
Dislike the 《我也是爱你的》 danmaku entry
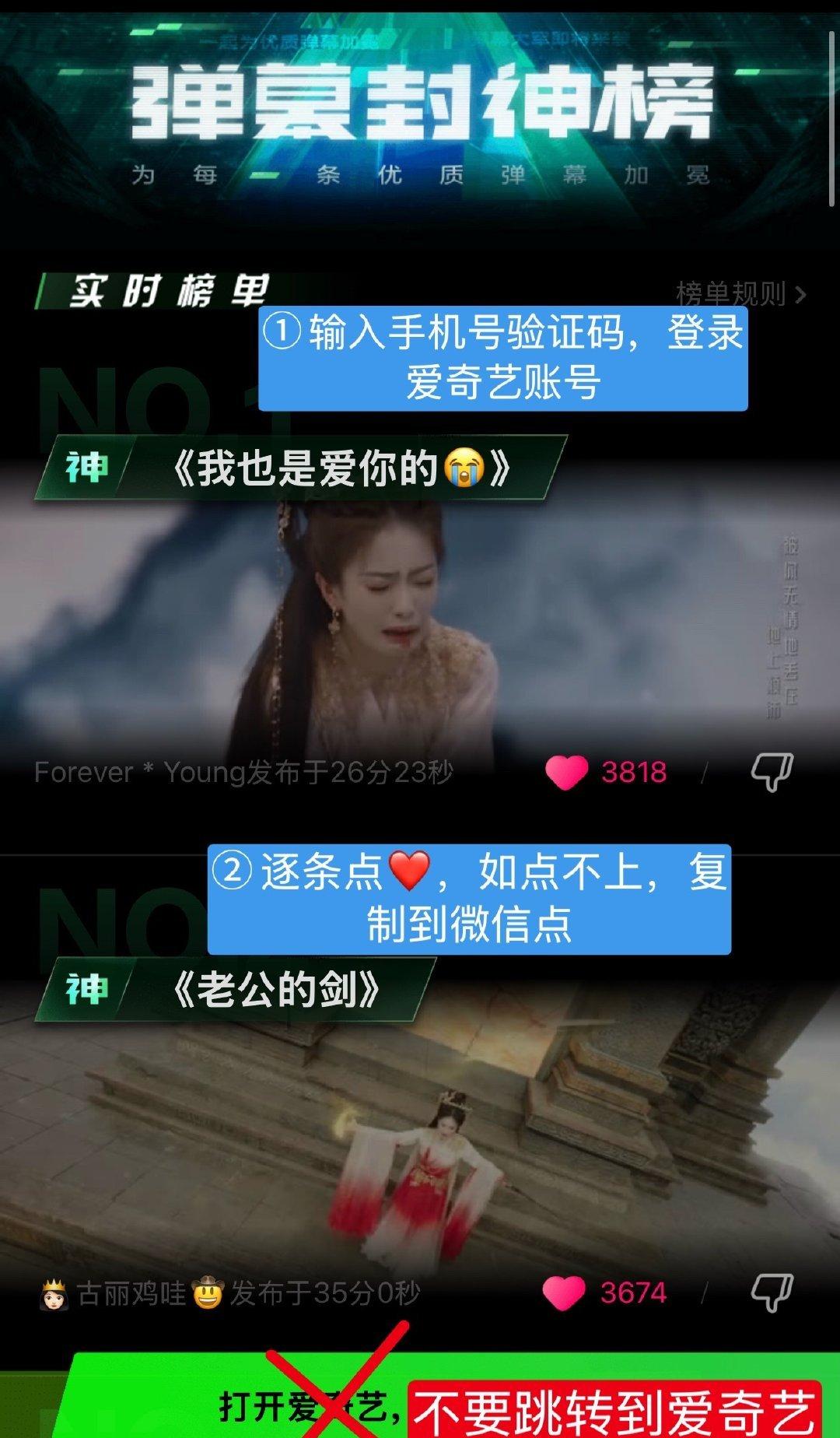[771, 773]
